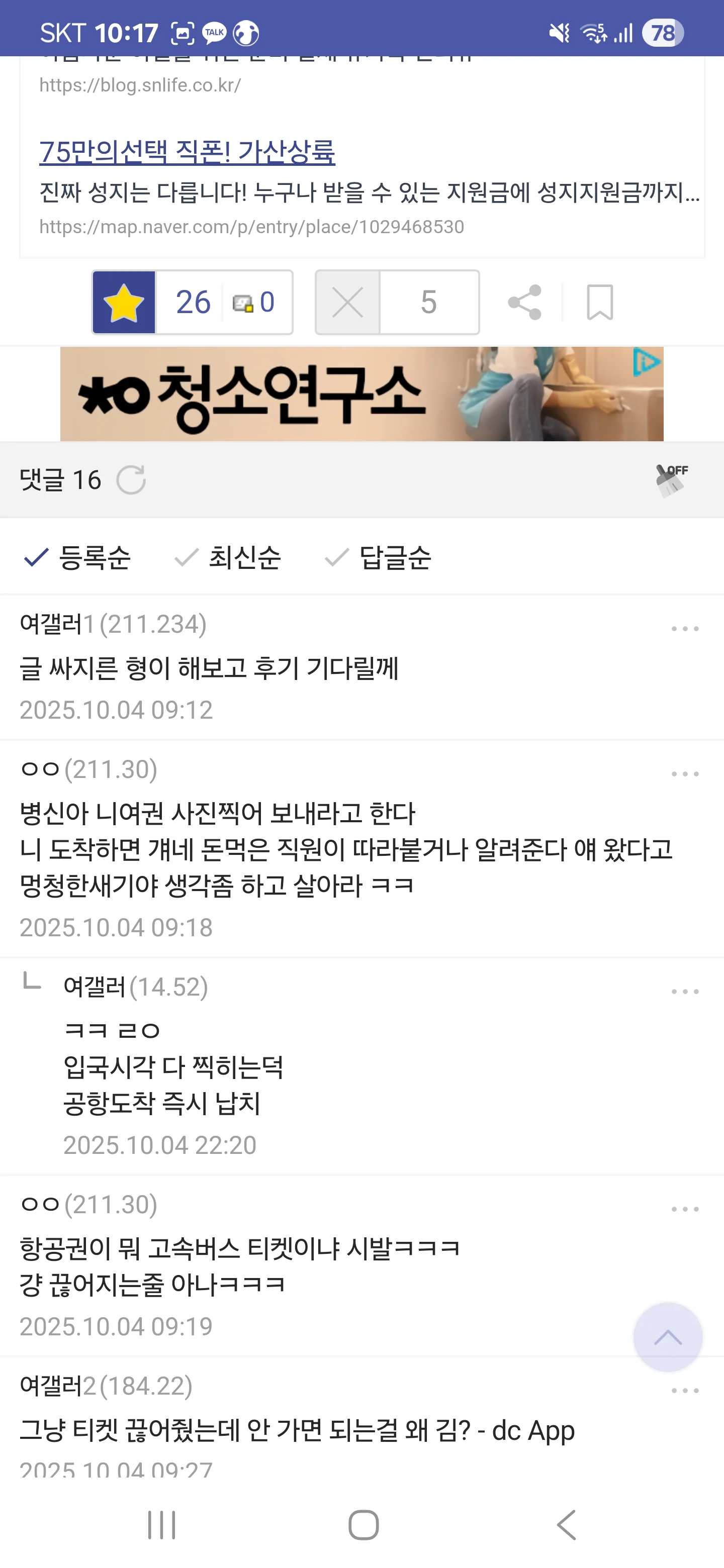Toggle the comment cleaner broom icon
724x1568 pixels.
coord(671,480)
